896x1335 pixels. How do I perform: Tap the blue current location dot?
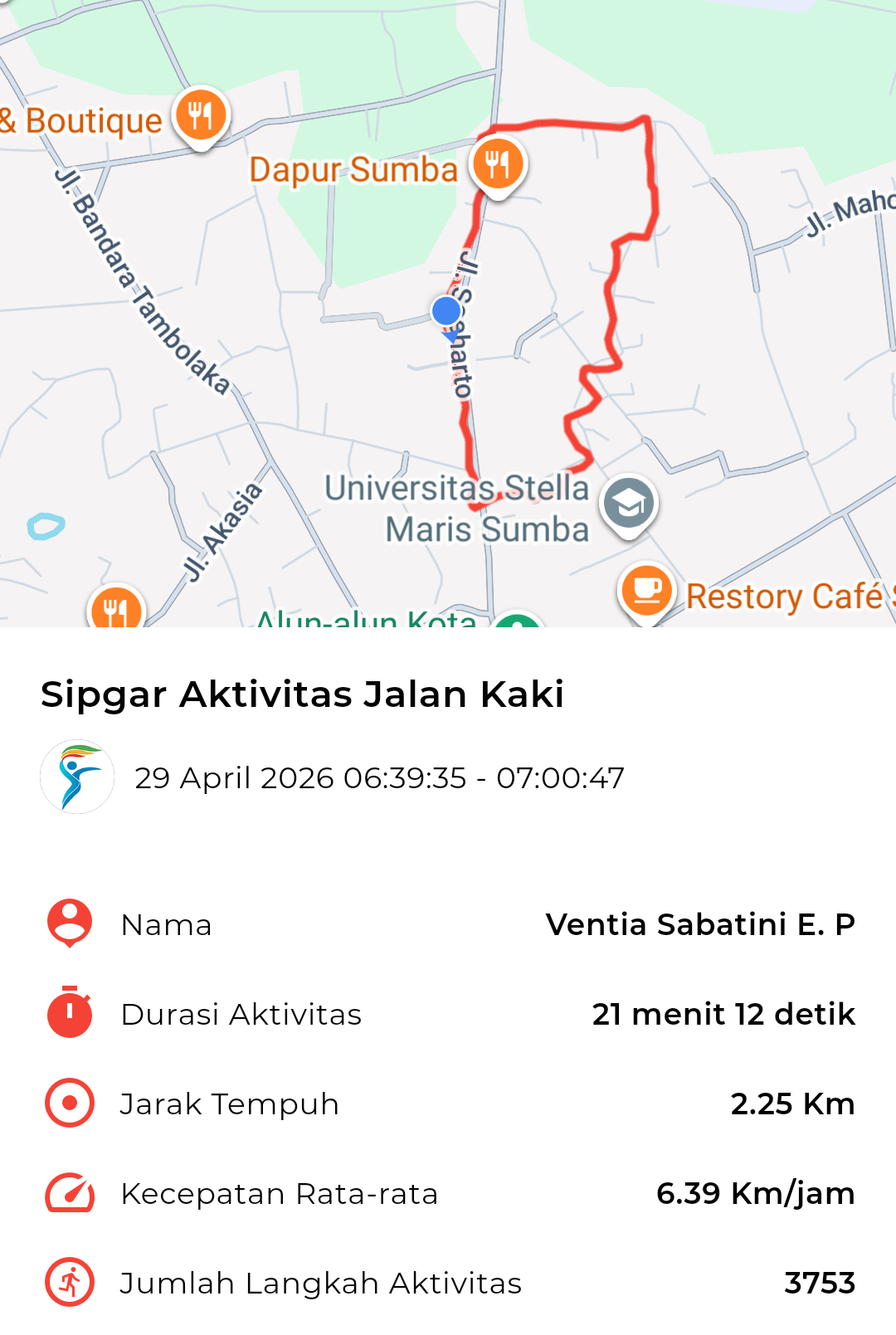pyautogui.click(x=446, y=311)
